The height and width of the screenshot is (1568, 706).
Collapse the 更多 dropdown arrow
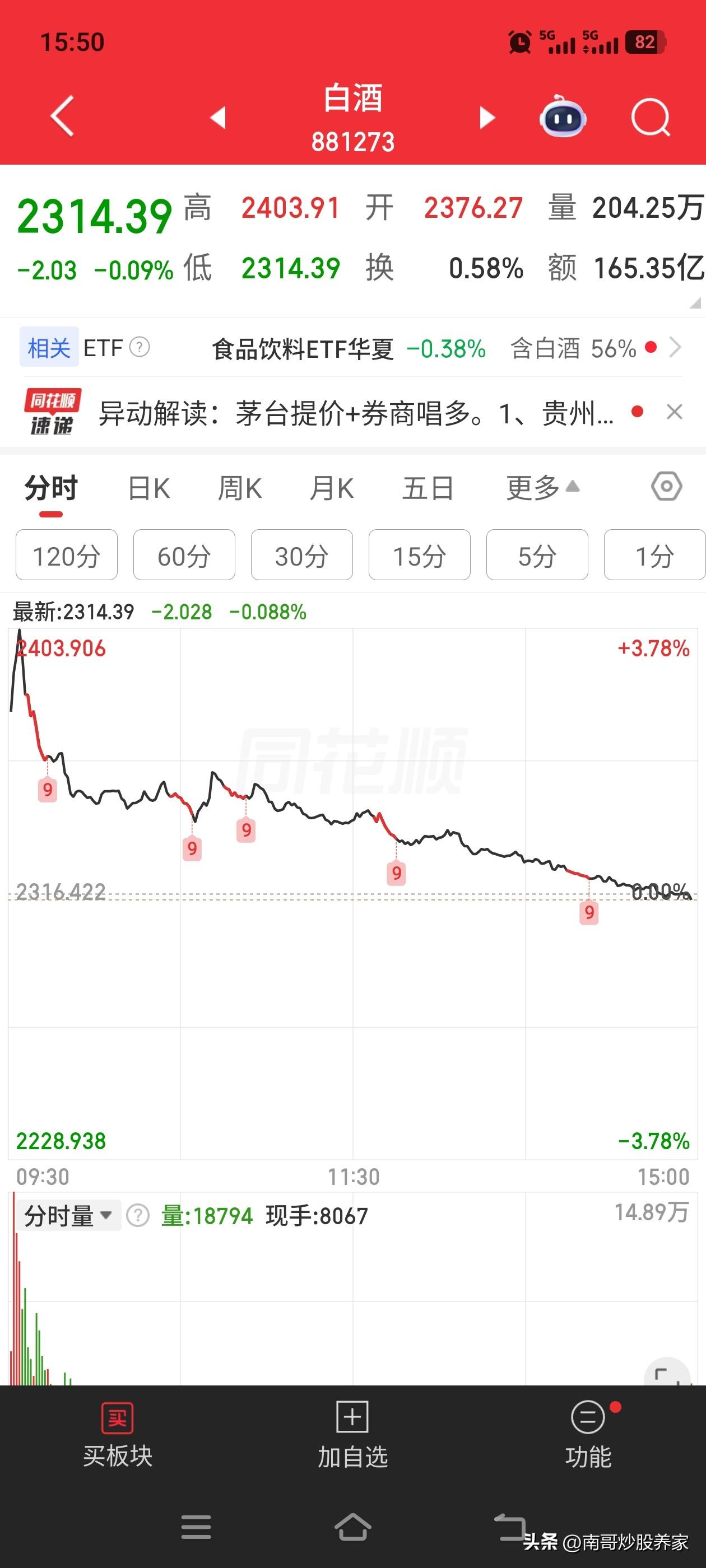(572, 486)
